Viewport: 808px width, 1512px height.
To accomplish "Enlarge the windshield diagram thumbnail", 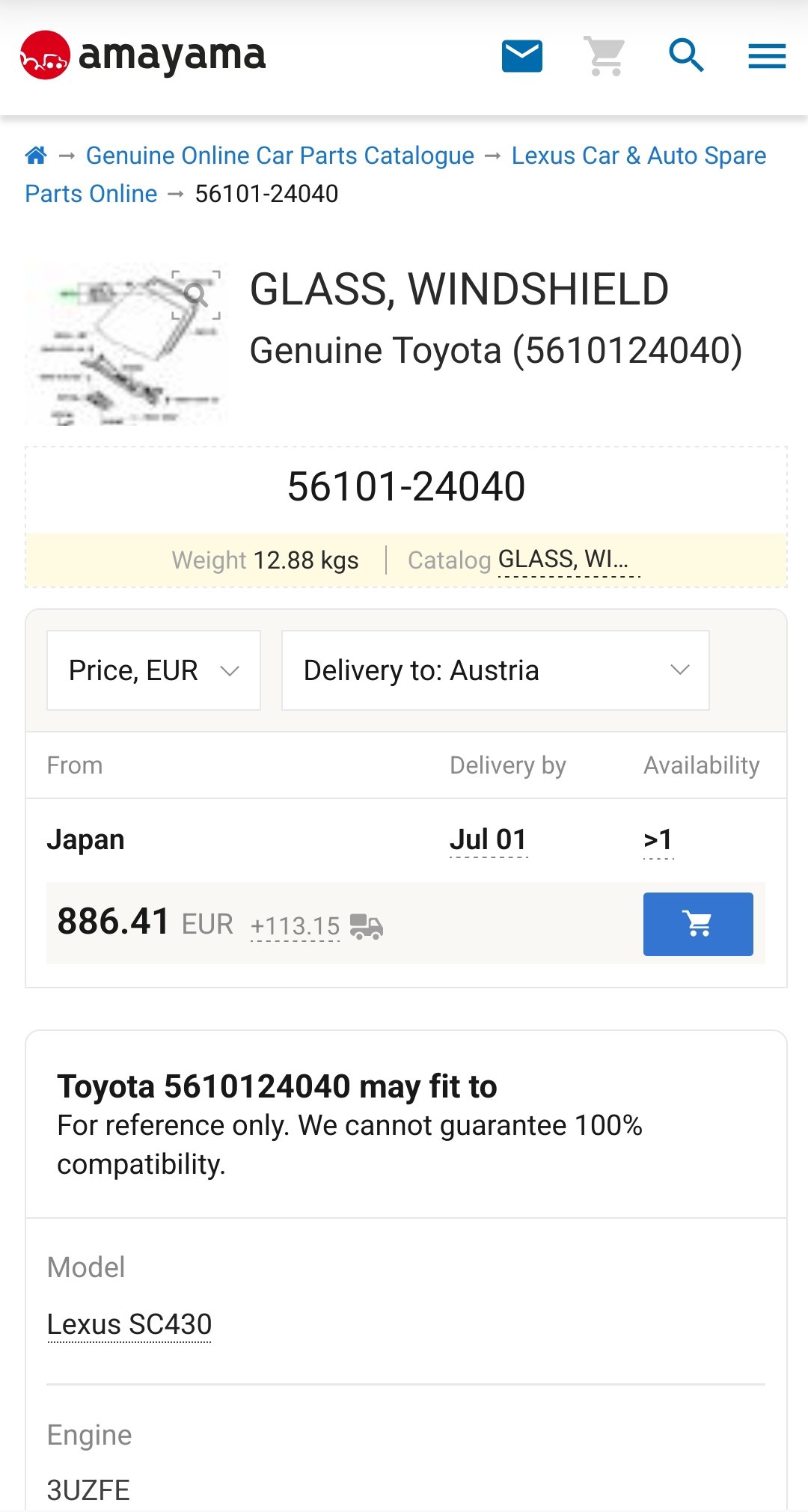I will 126,344.
